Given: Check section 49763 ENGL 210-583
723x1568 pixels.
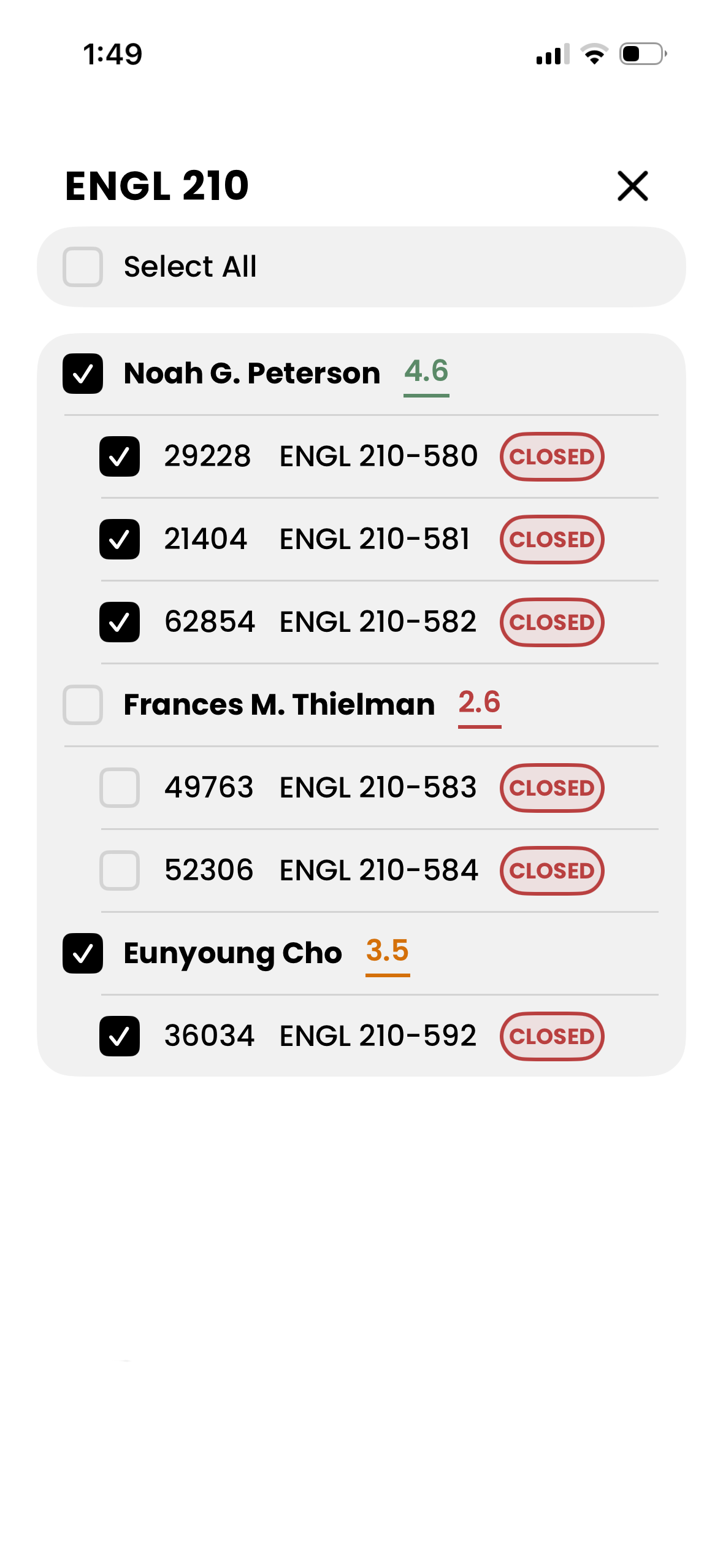Looking at the screenshot, I should tap(120, 788).
